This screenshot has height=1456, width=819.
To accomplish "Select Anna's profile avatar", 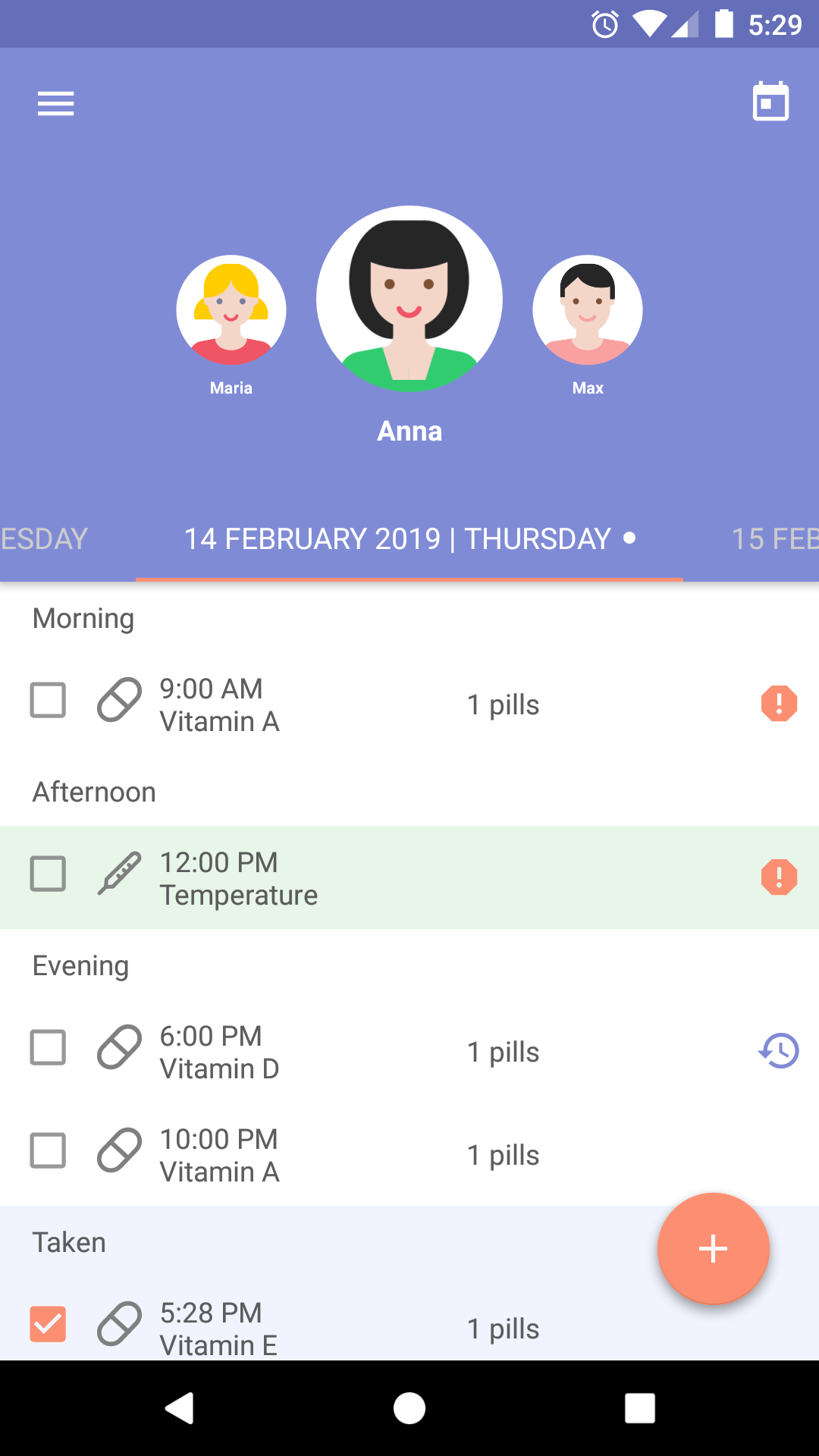I will 409,299.
